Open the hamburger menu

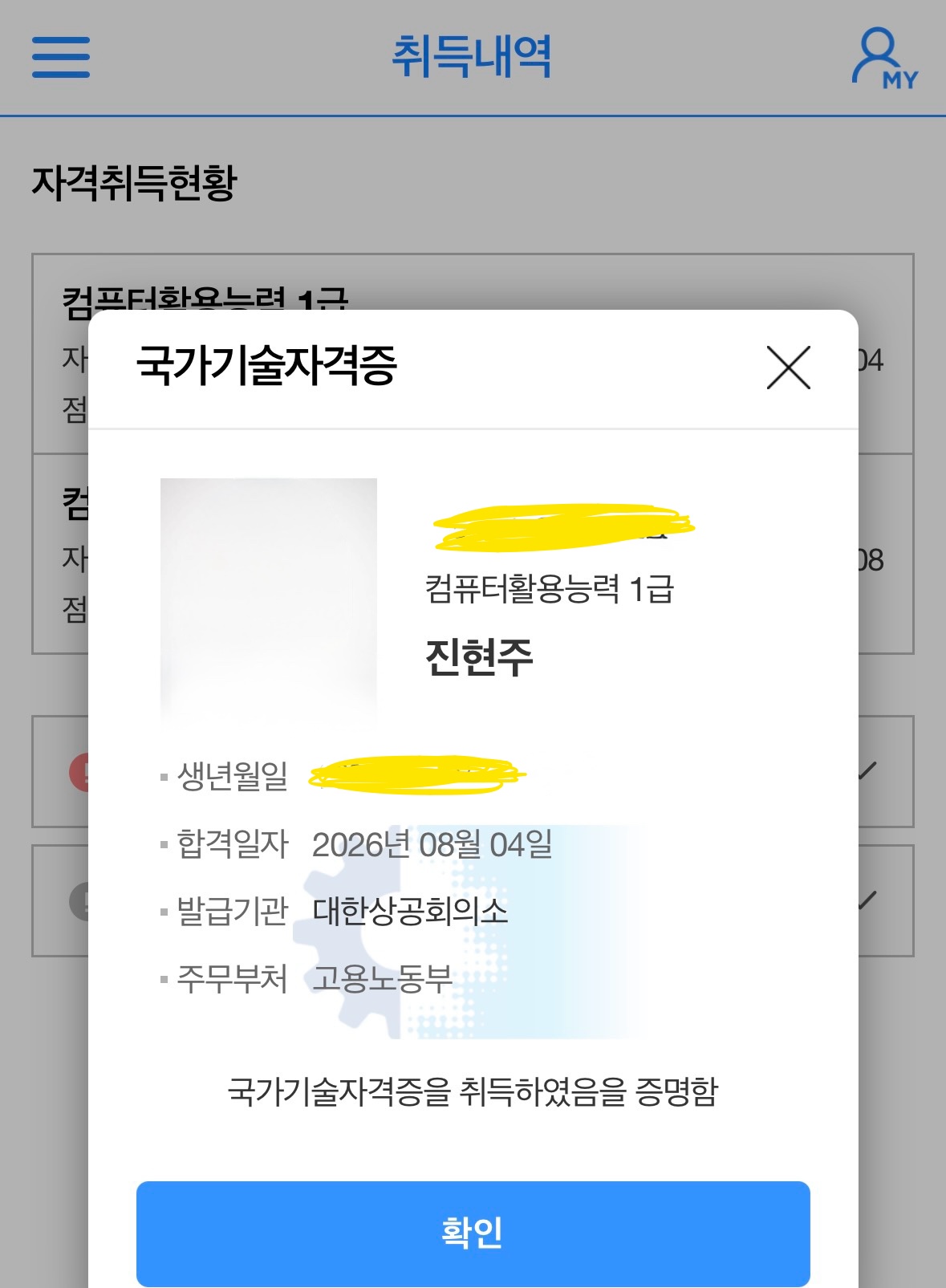[61, 57]
